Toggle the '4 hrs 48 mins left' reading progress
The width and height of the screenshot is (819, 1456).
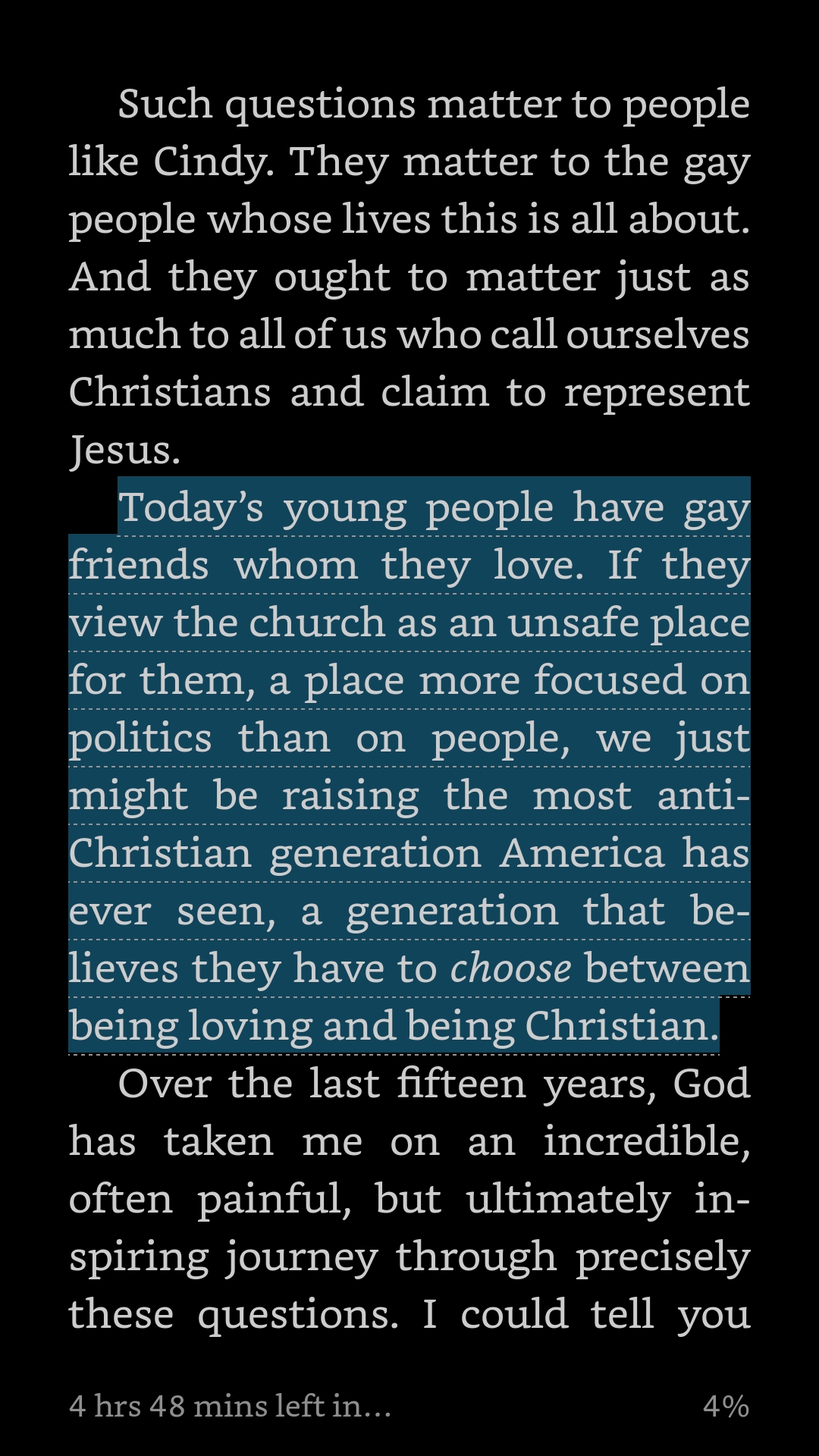pos(231,1407)
